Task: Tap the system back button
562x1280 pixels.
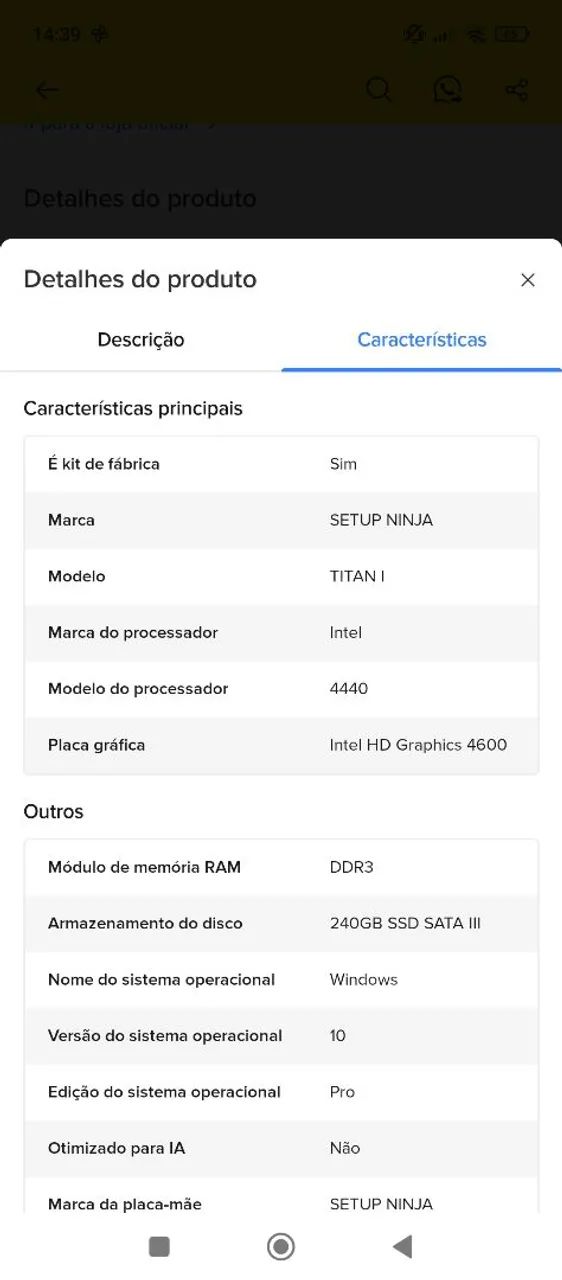Action: (403, 1246)
